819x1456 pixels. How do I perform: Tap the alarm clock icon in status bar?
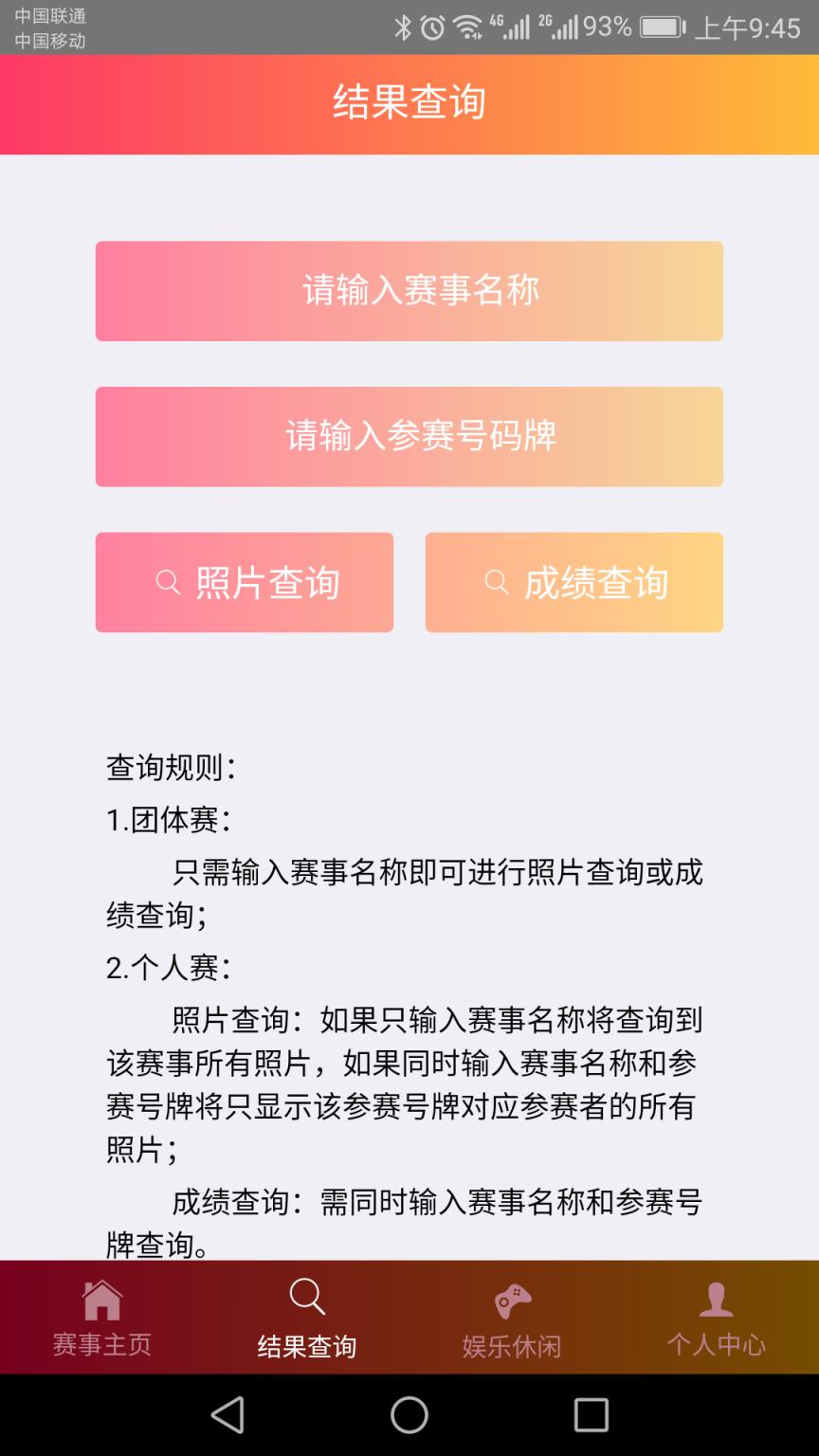pos(431,27)
